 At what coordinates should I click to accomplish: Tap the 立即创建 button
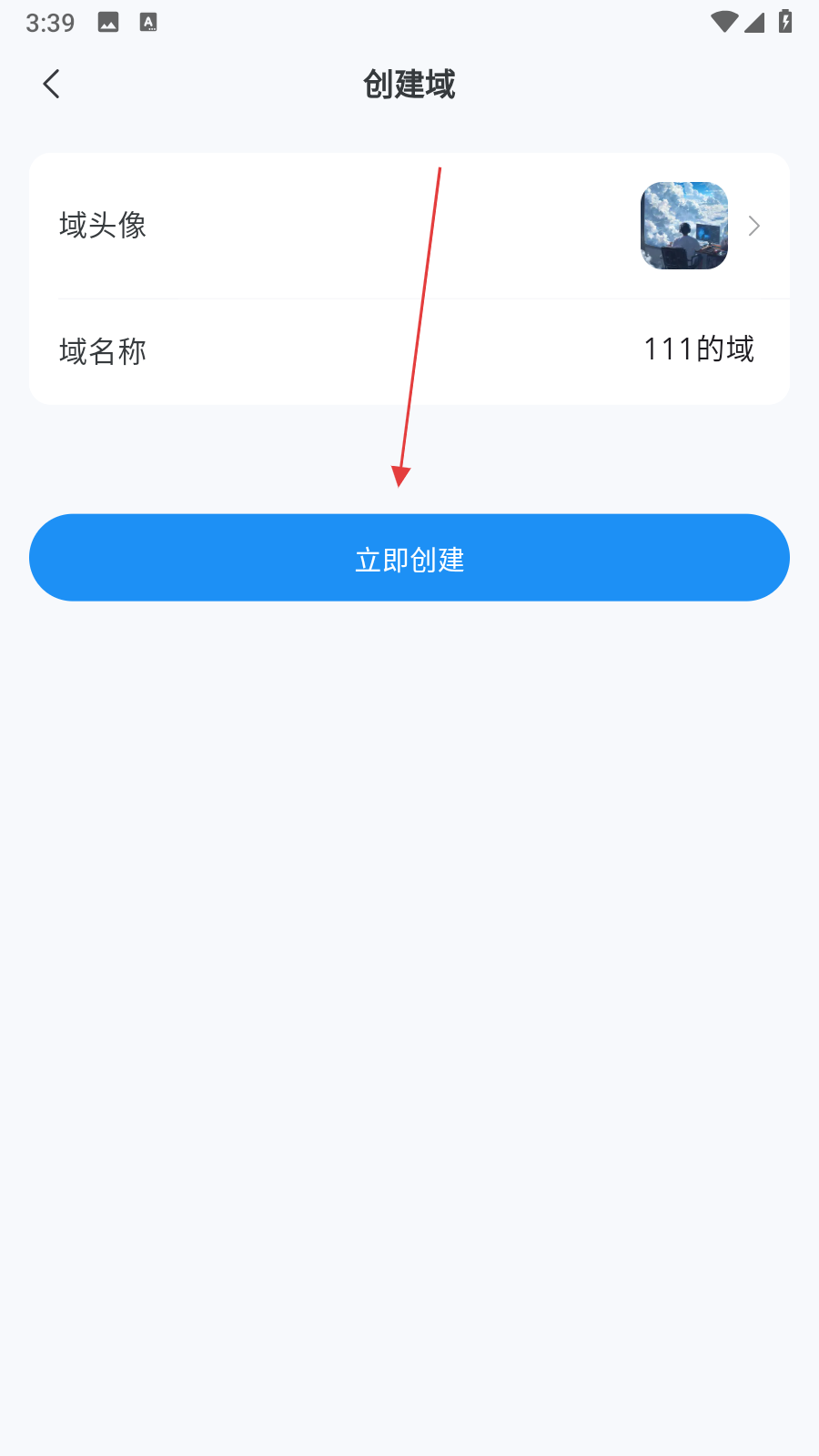click(409, 558)
